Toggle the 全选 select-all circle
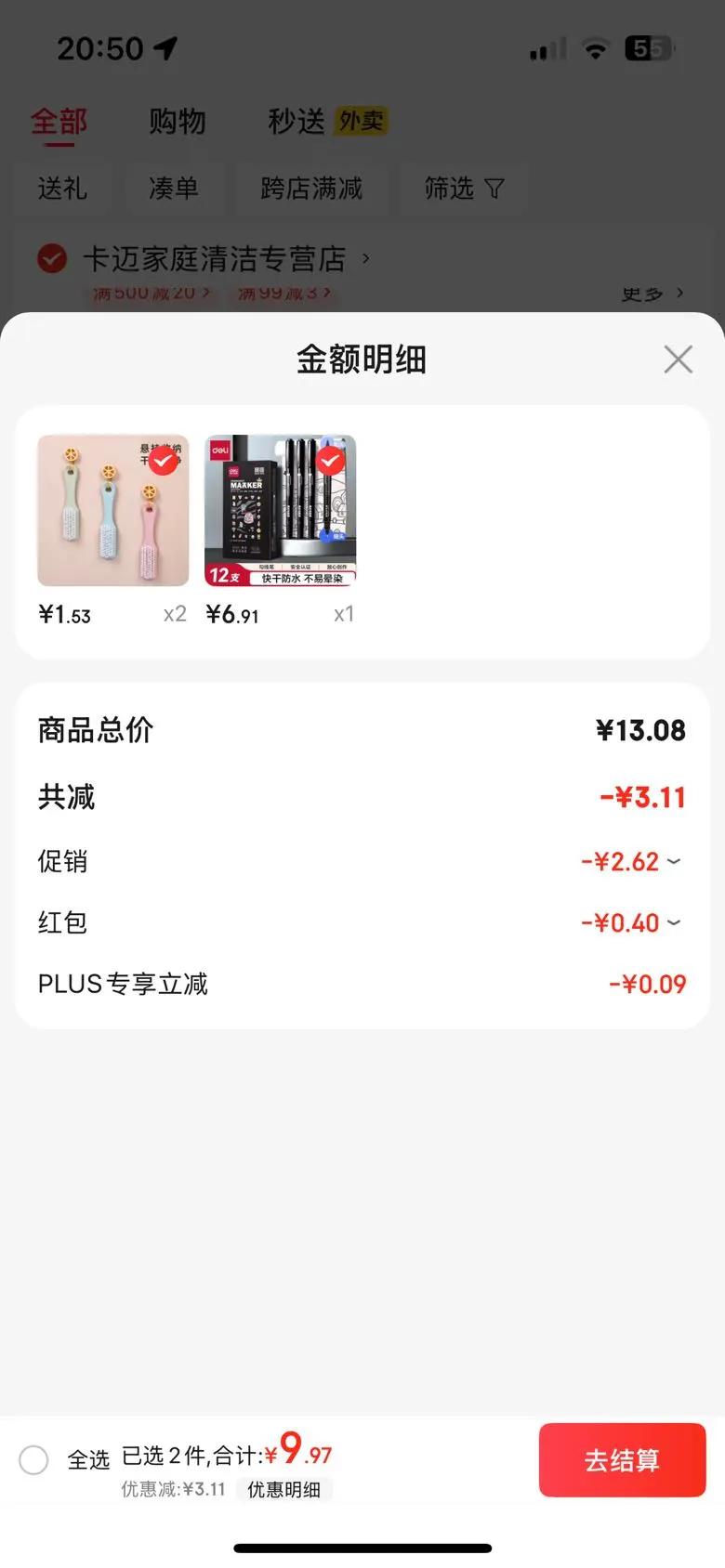The image size is (725, 1568). tap(34, 1460)
